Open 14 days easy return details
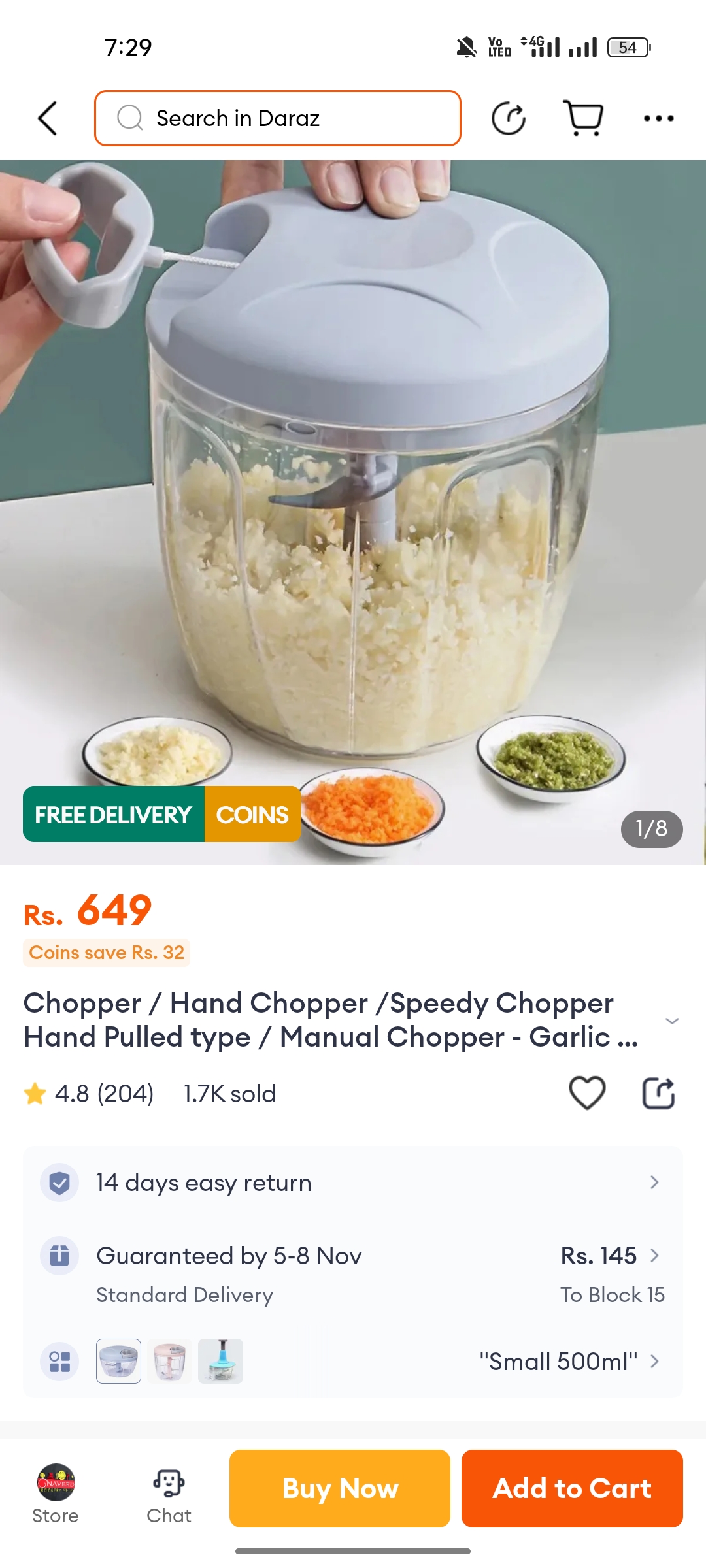 [x=353, y=1183]
